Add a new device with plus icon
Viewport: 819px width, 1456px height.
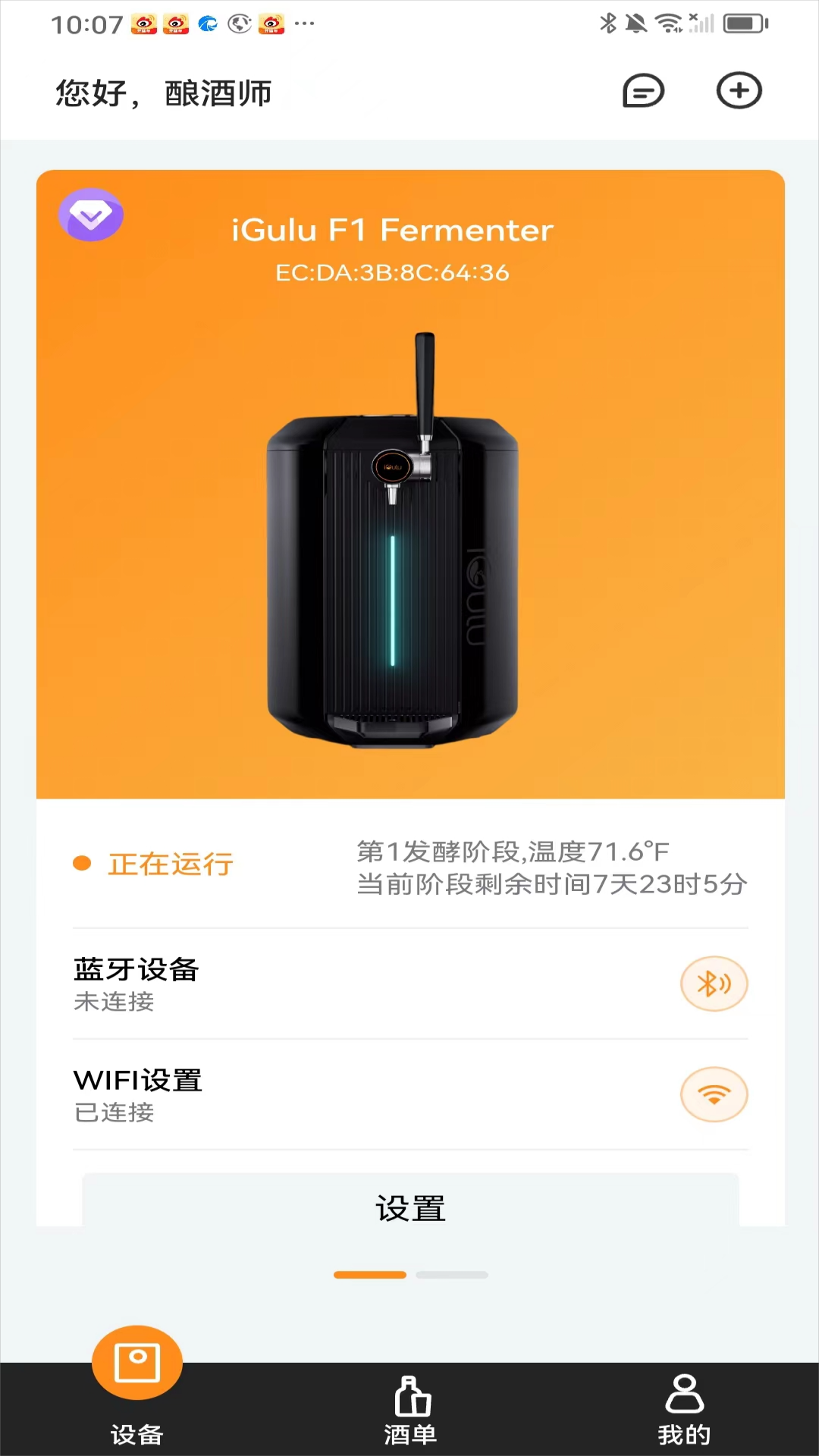tap(739, 91)
